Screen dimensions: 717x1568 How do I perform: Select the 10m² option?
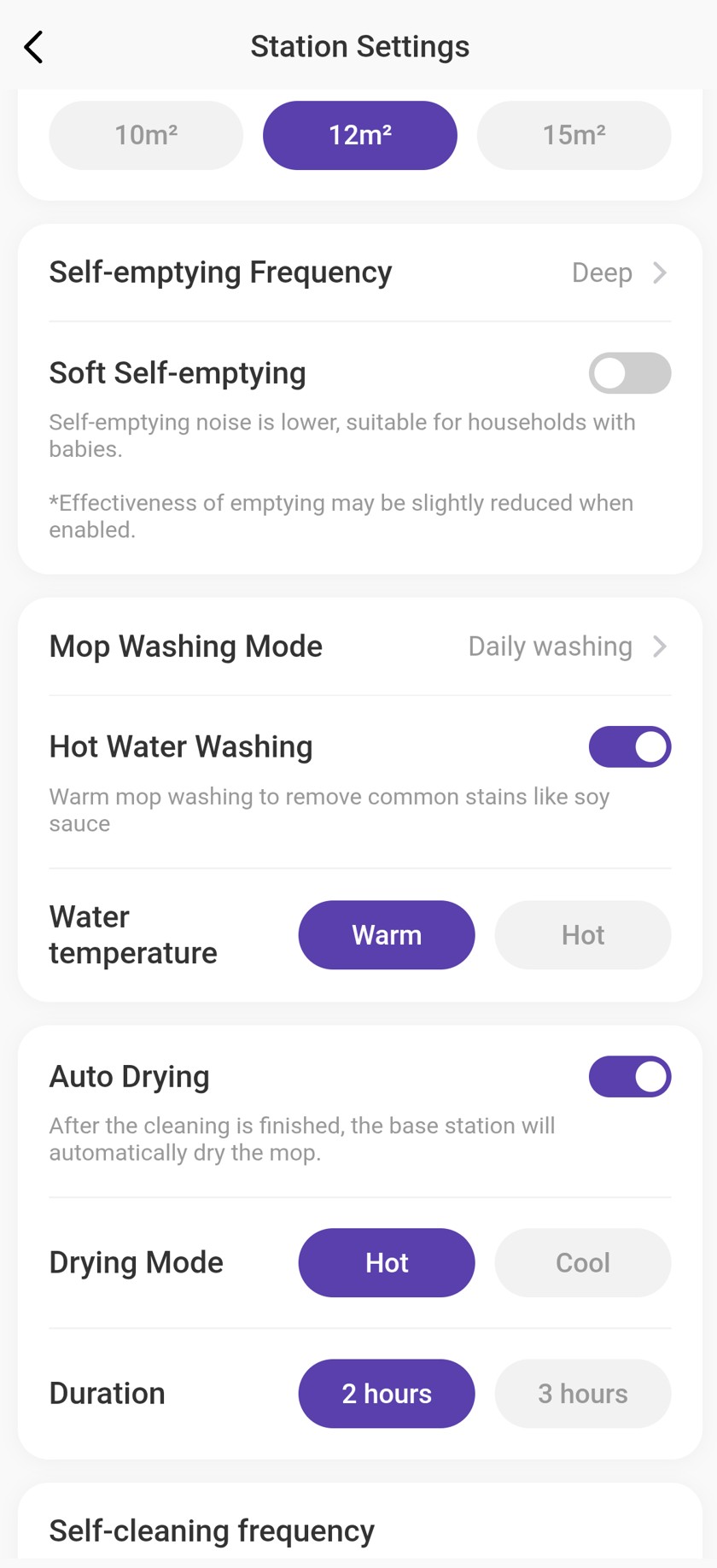click(x=146, y=135)
